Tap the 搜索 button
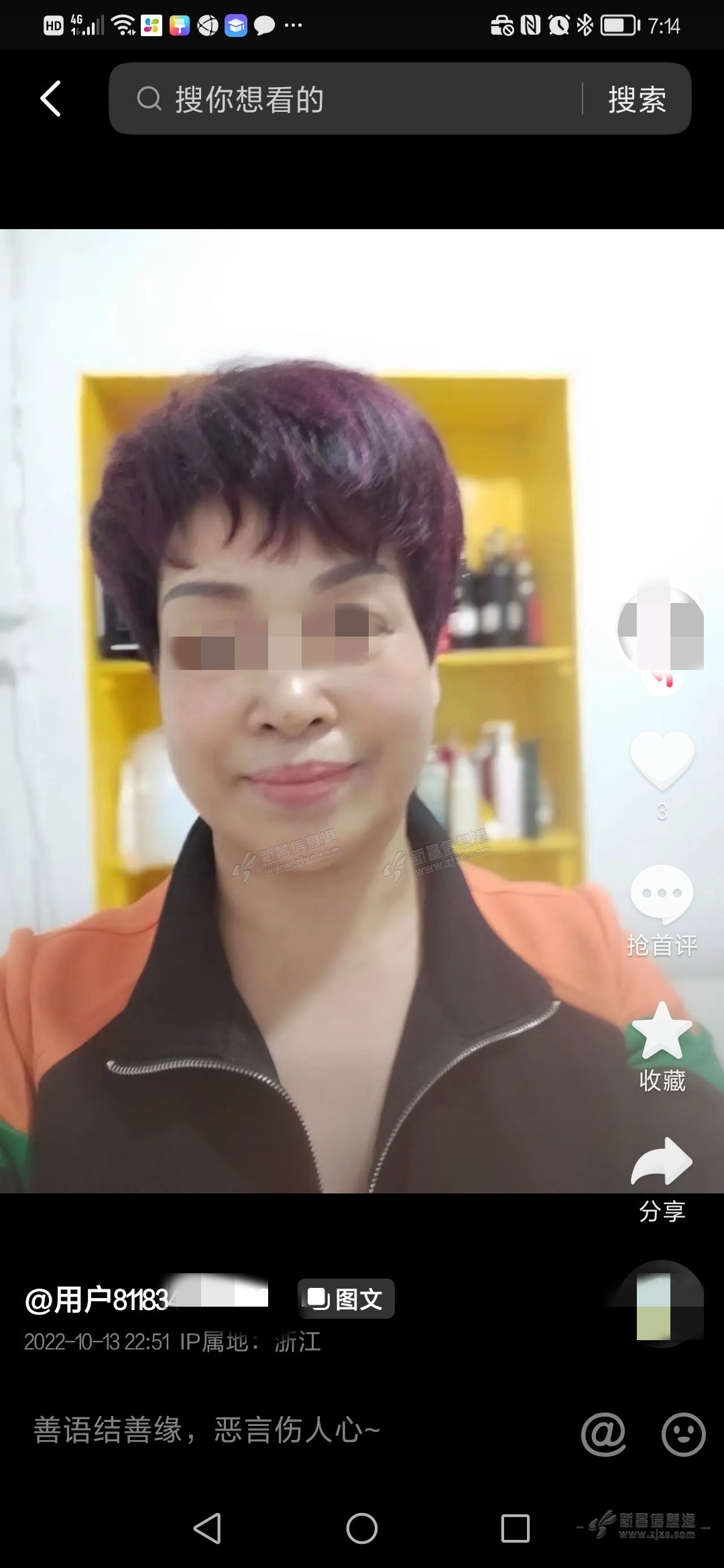Viewport: 724px width, 1568px height. tap(637, 99)
